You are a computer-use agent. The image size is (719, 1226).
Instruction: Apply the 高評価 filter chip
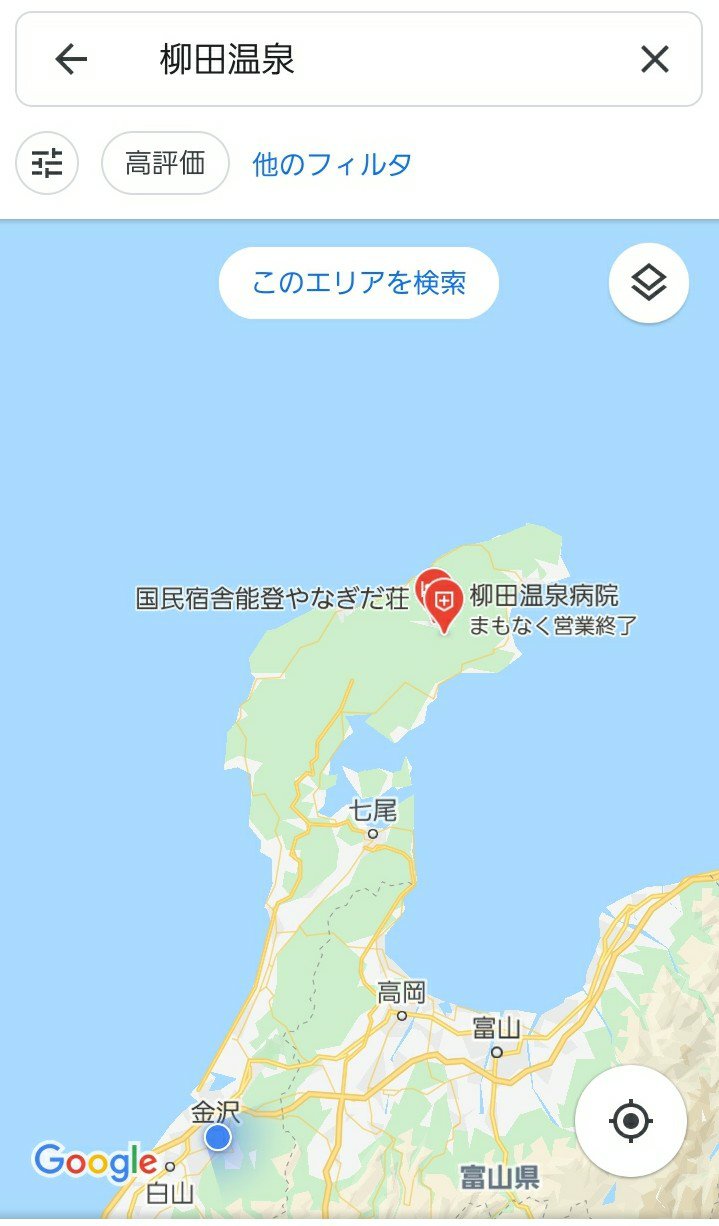click(x=165, y=163)
